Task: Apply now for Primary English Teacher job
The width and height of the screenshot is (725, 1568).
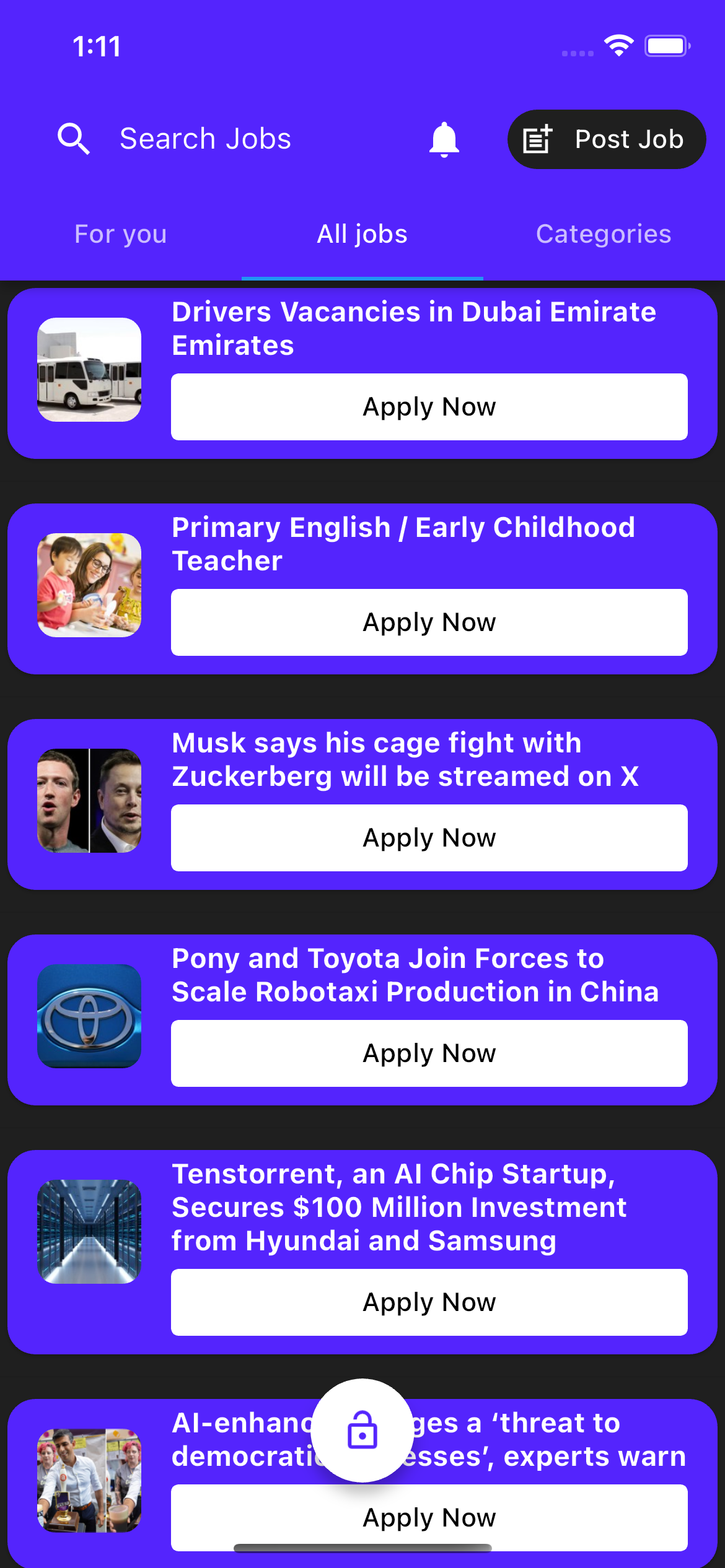Action: click(429, 622)
